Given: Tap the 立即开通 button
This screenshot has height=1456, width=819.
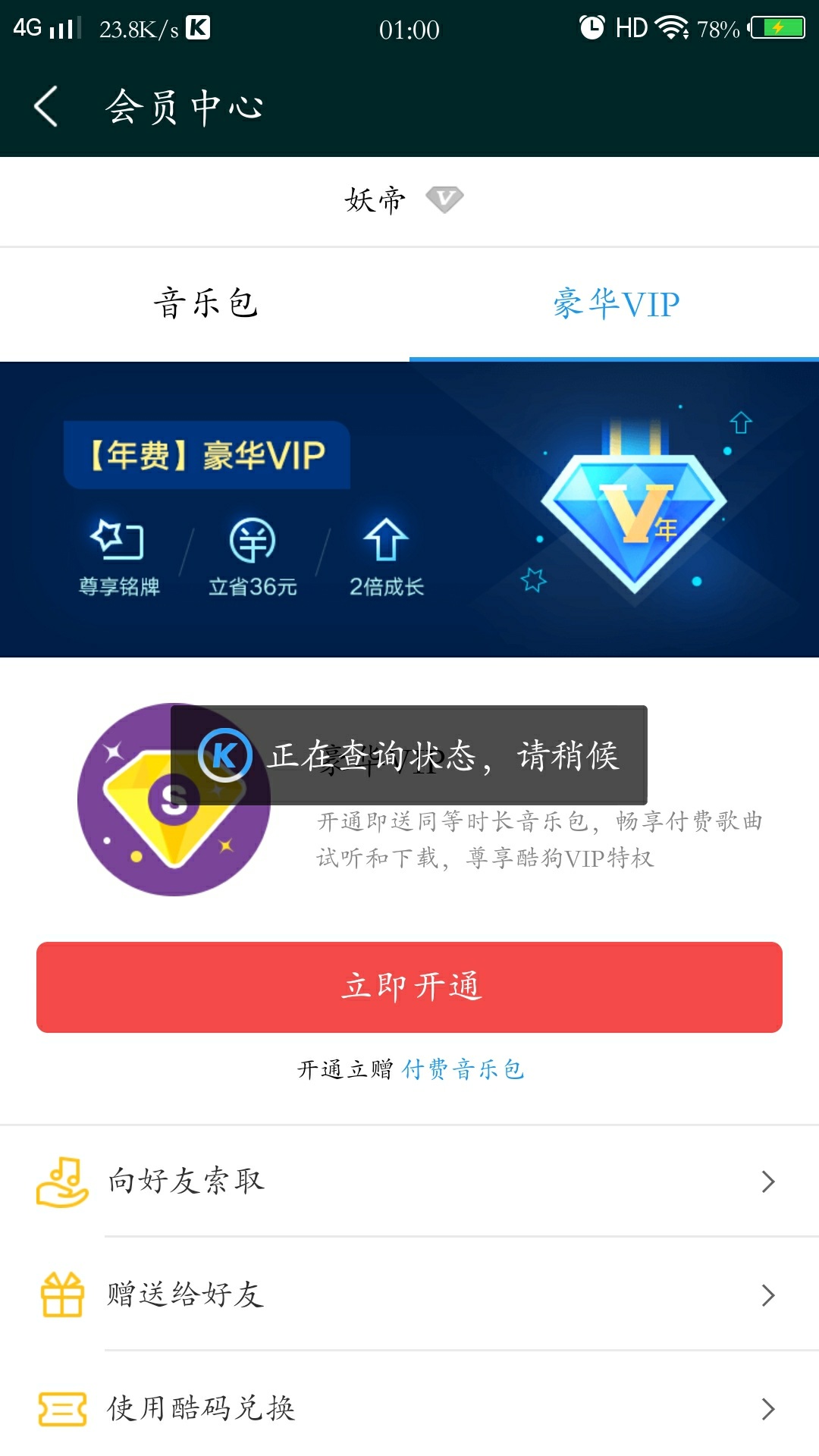Looking at the screenshot, I should pyautogui.click(x=409, y=987).
